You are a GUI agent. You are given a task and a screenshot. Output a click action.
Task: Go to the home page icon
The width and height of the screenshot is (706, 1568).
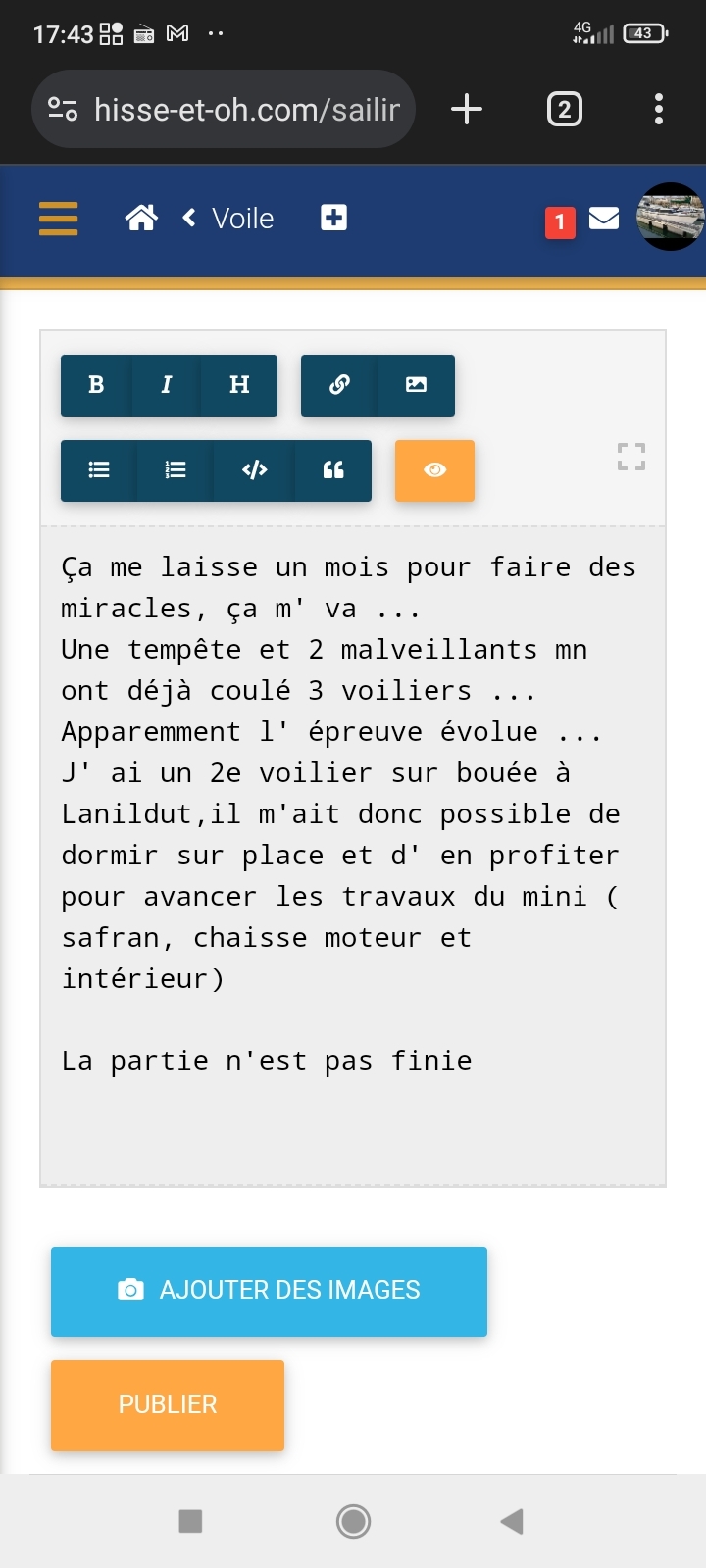pyautogui.click(x=141, y=218)
